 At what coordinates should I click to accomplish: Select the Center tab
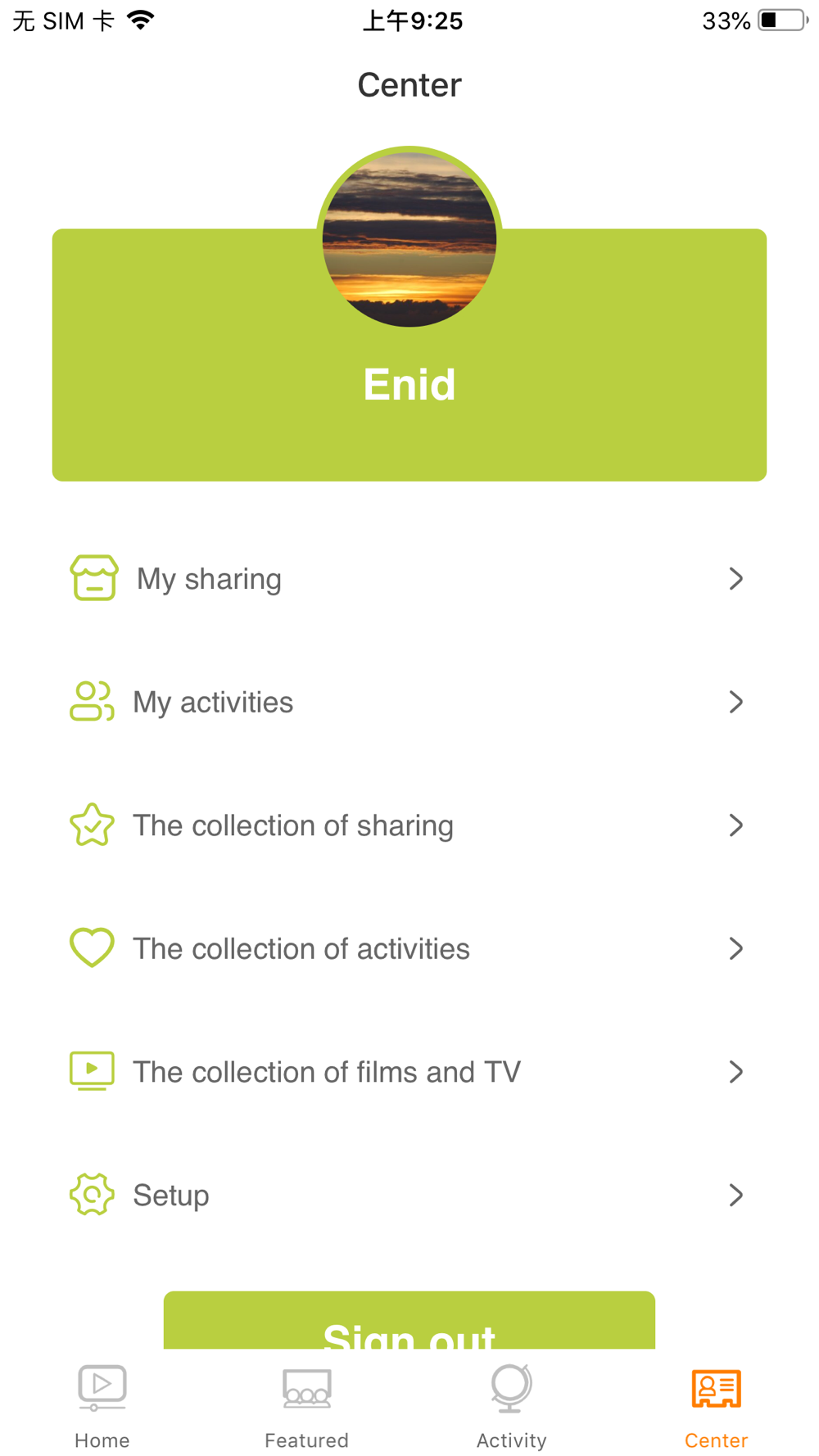pos(717,1406)
